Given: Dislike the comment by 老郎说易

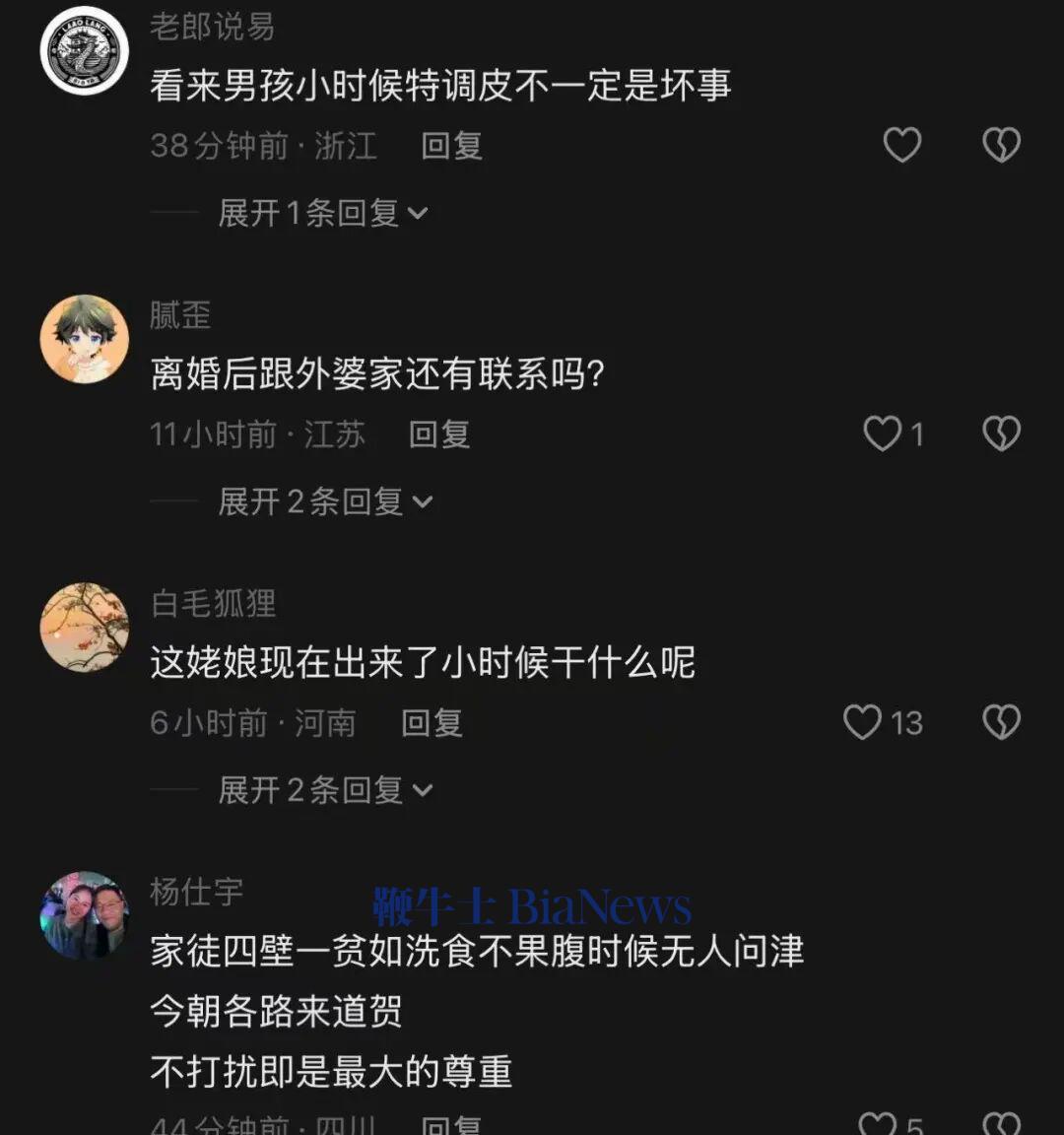Looking at the screenshot, I should (x=1002, y=144).
